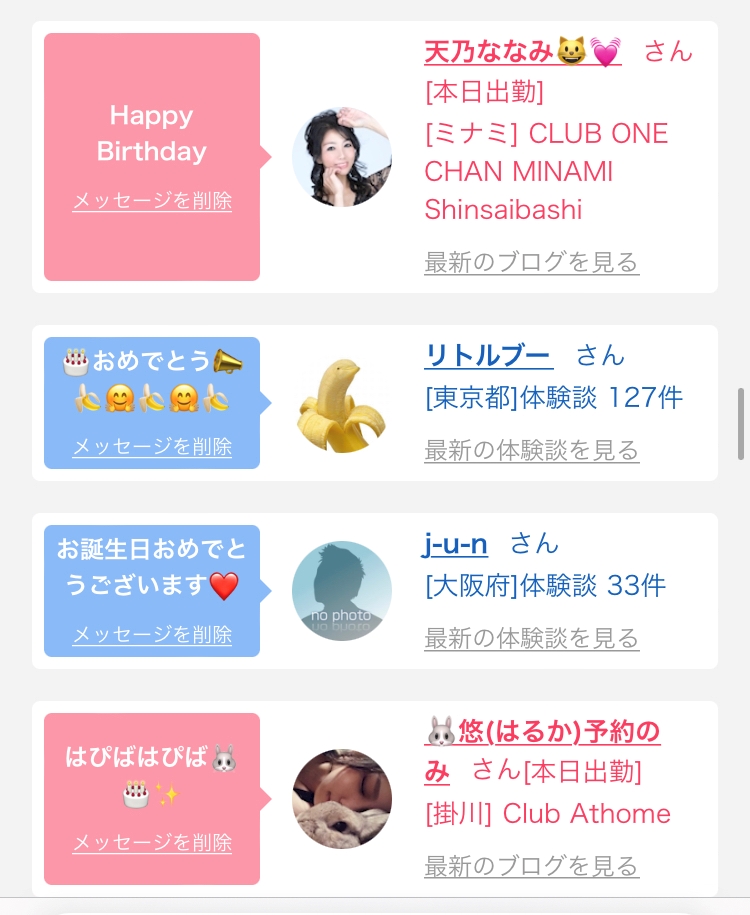Viewport: 750px width, 915px height.
Task: Delete the Happy Birthday message
Action: coord(152,201)
